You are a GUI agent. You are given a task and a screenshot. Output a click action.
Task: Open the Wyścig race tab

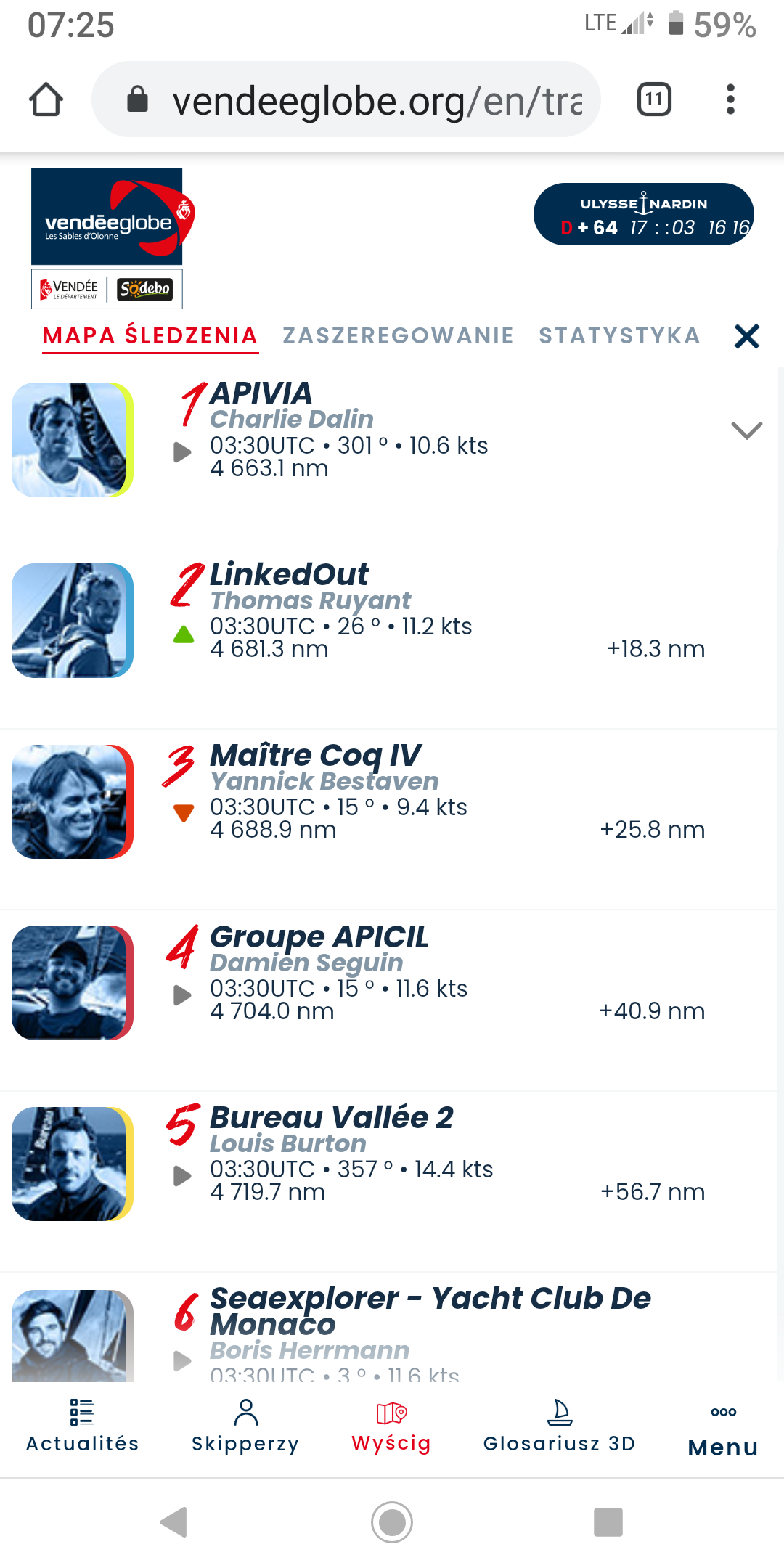click(x=391, y=1426)
